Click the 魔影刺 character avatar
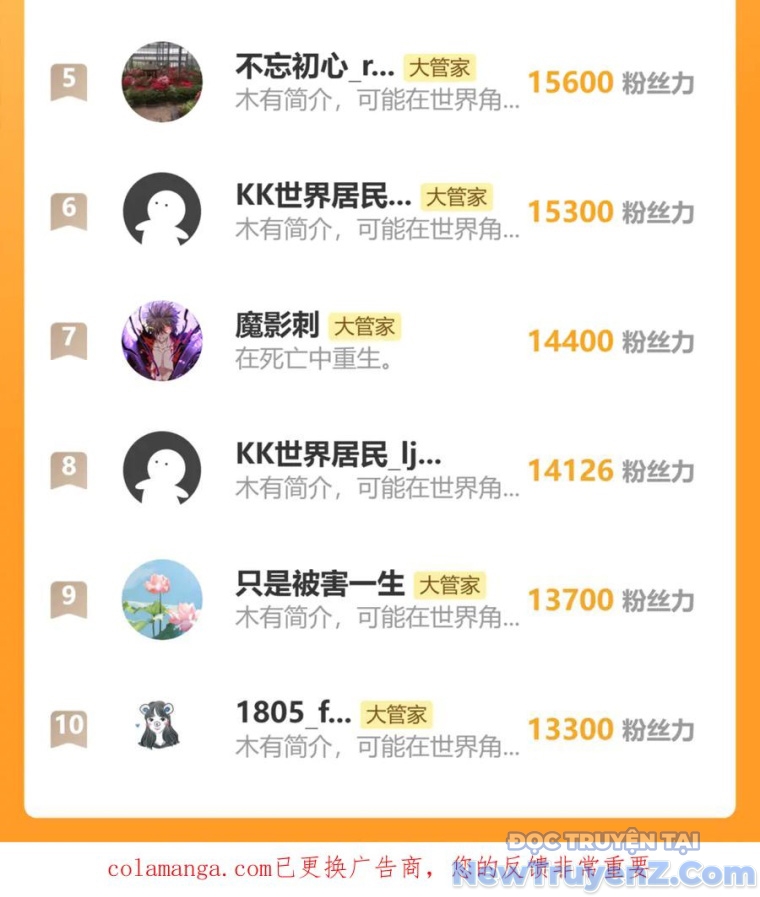760x897 pixels. pos(162,341)
